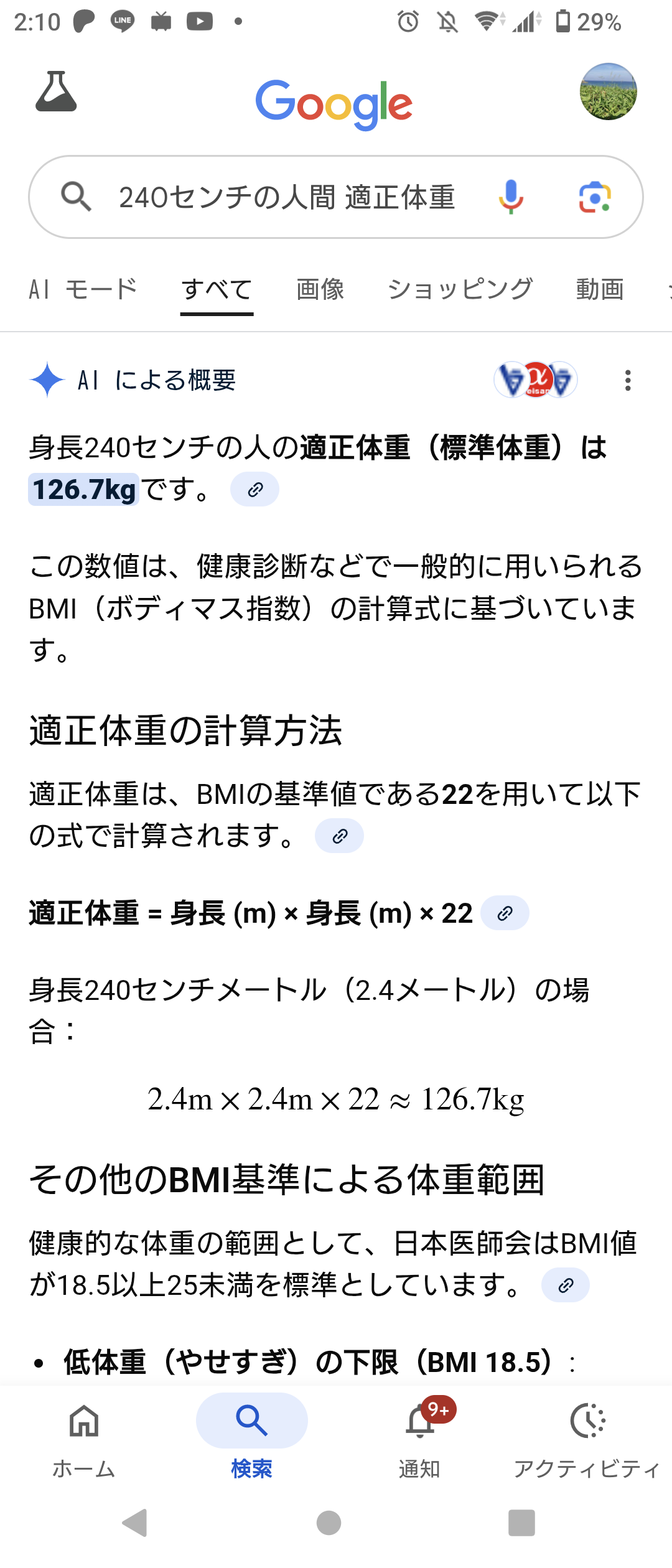Tap the search box with the query

point(286,197)
